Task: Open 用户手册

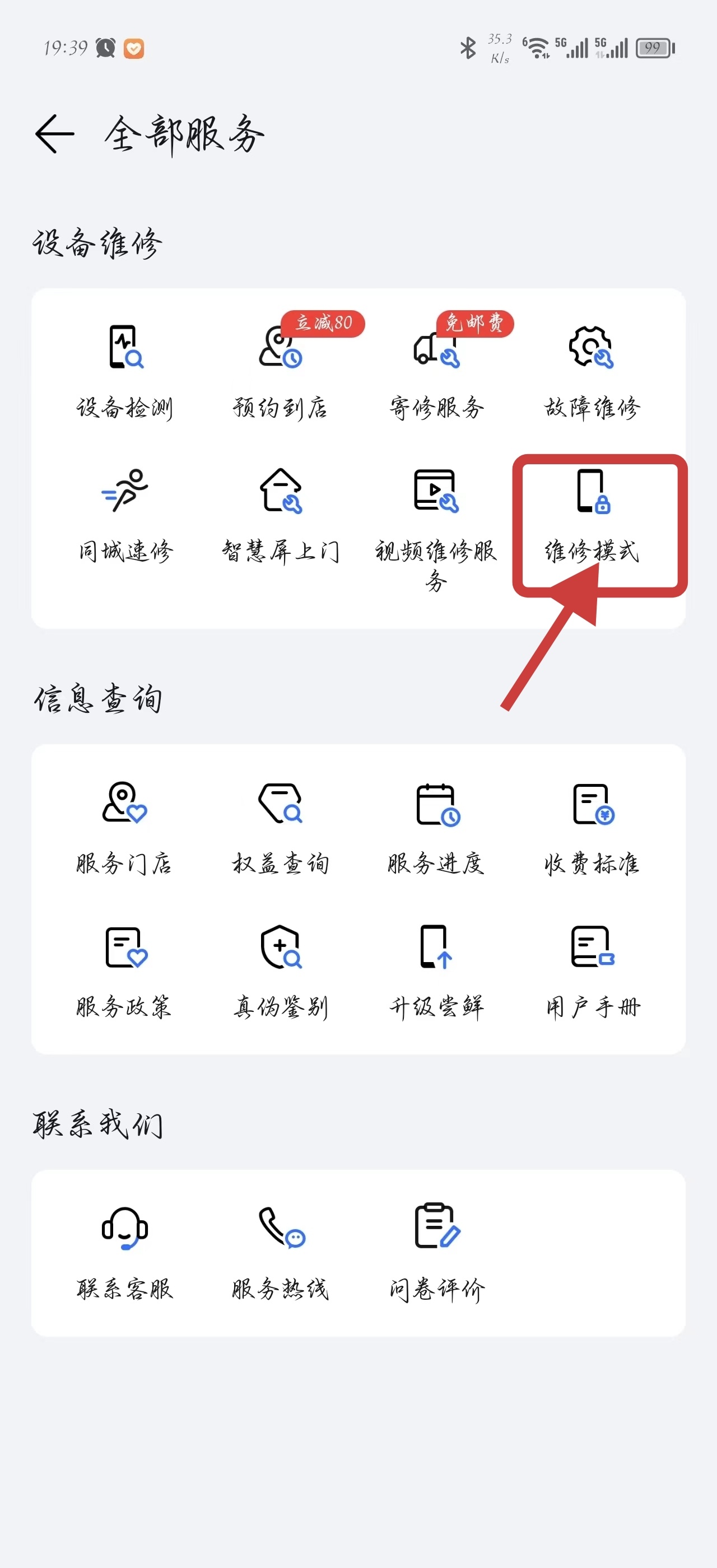Action: tap(592, 972)
